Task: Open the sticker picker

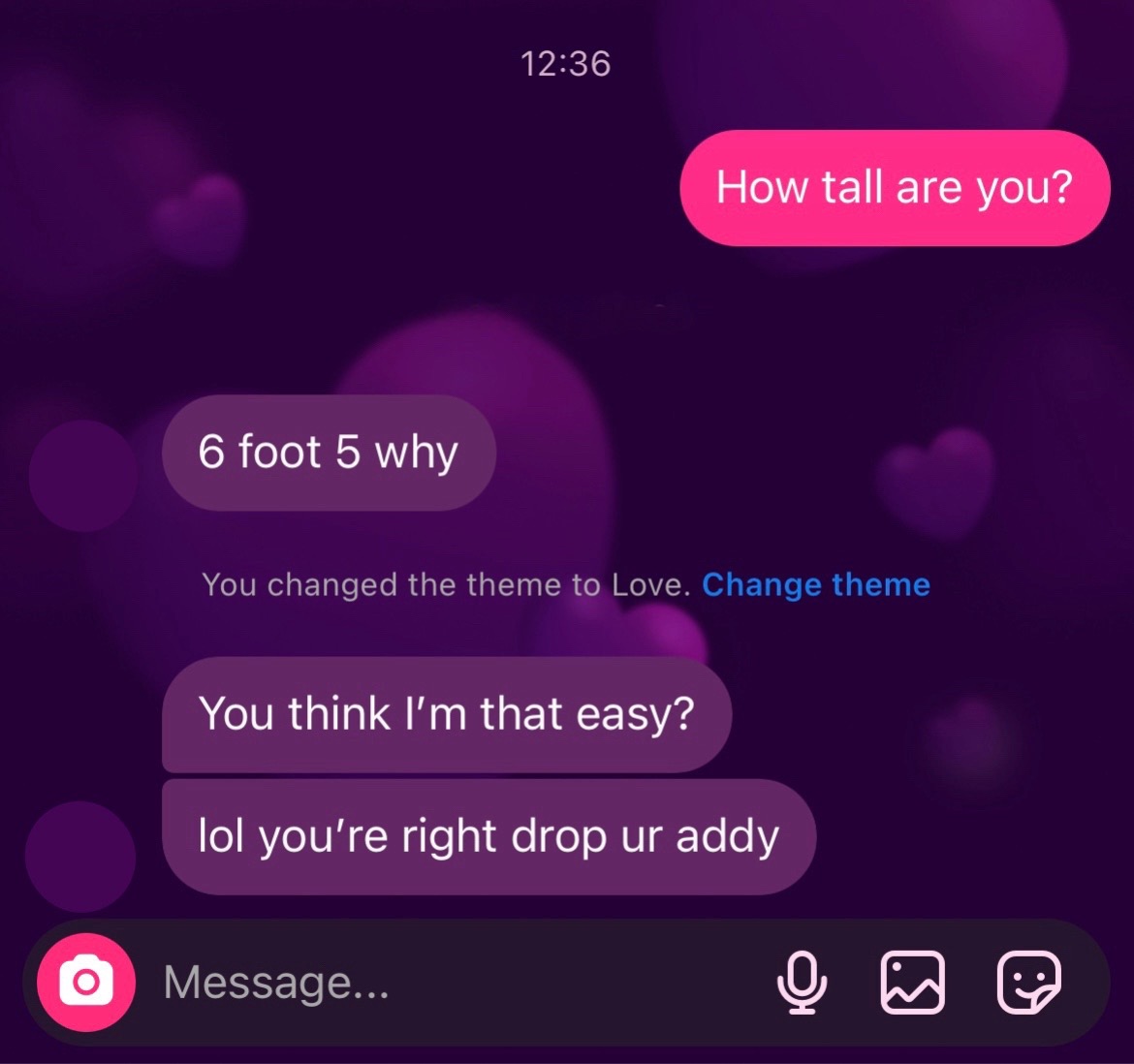Action: (1028, 982)
